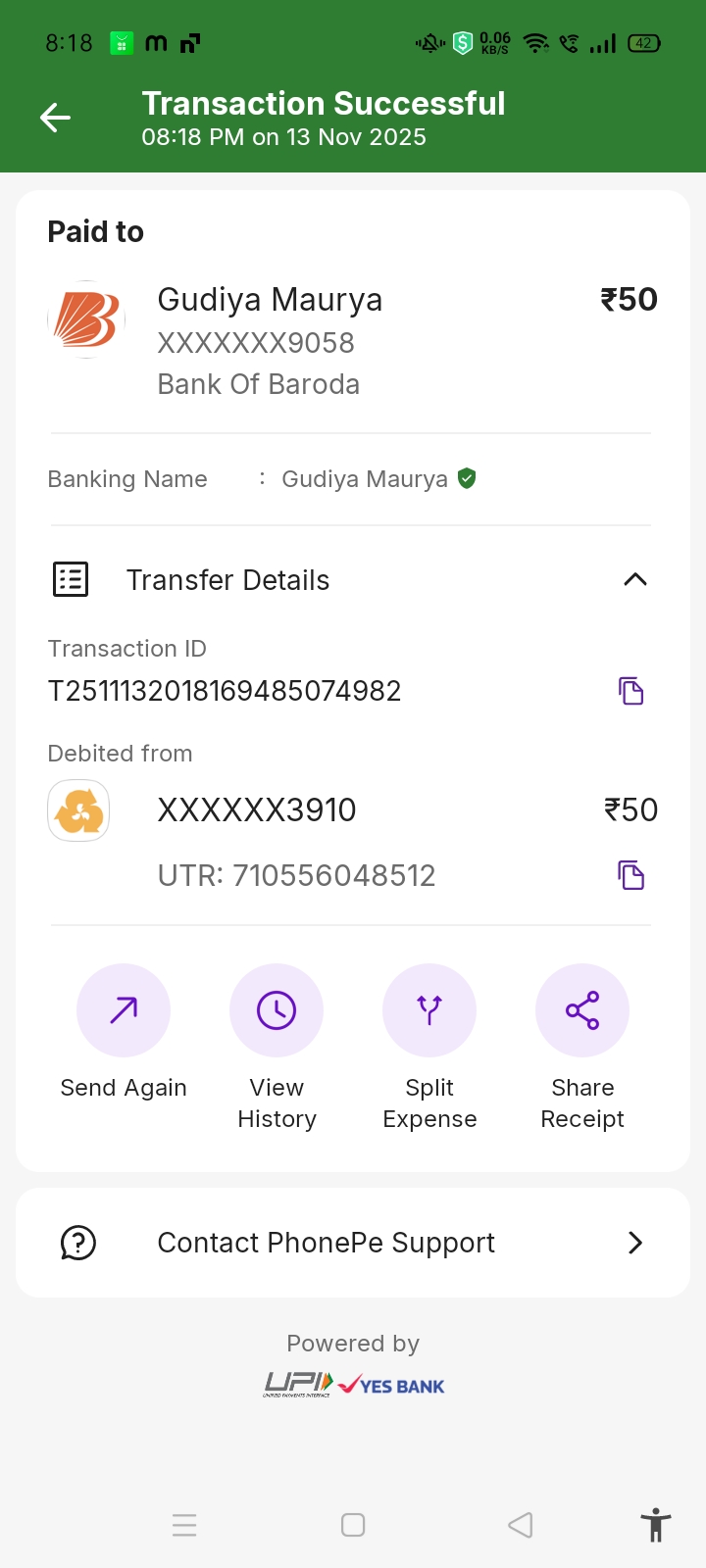Copy the UTR number
The image size is (706, 1568).
(630, 875)
